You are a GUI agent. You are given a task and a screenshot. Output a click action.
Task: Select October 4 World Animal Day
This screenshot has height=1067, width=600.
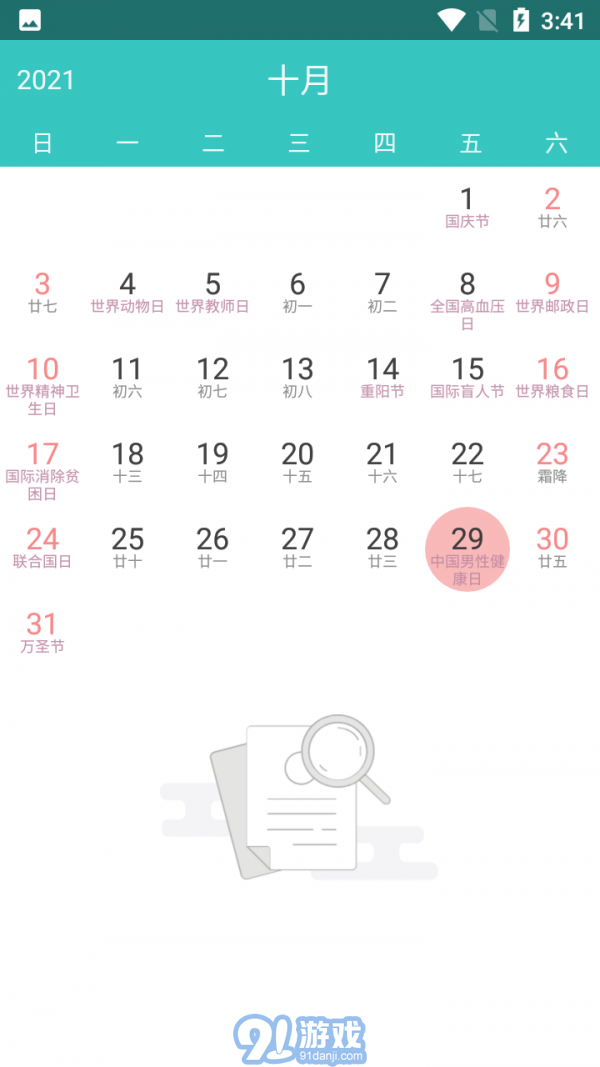point(127,292)
